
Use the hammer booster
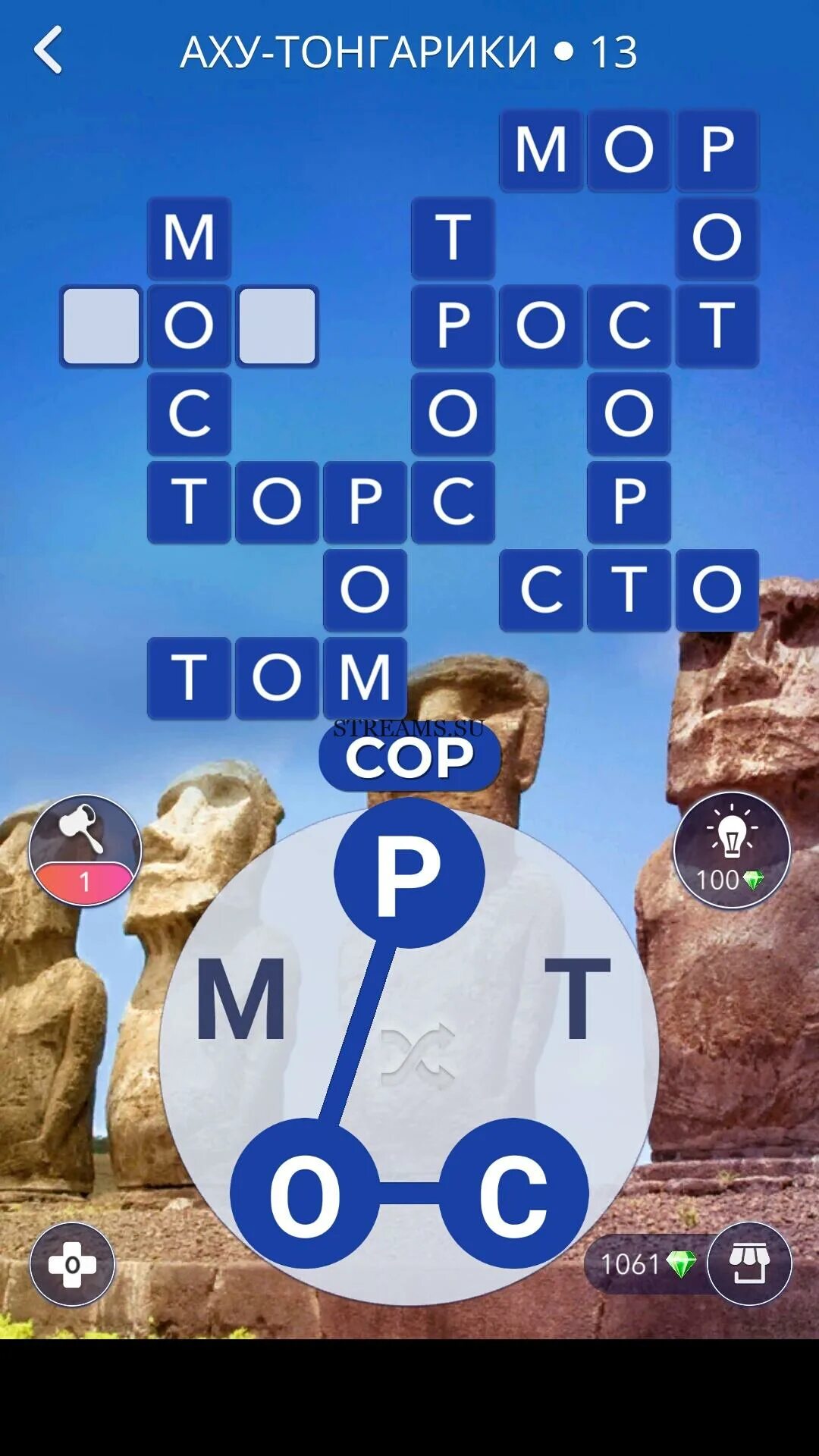(85, 849)
